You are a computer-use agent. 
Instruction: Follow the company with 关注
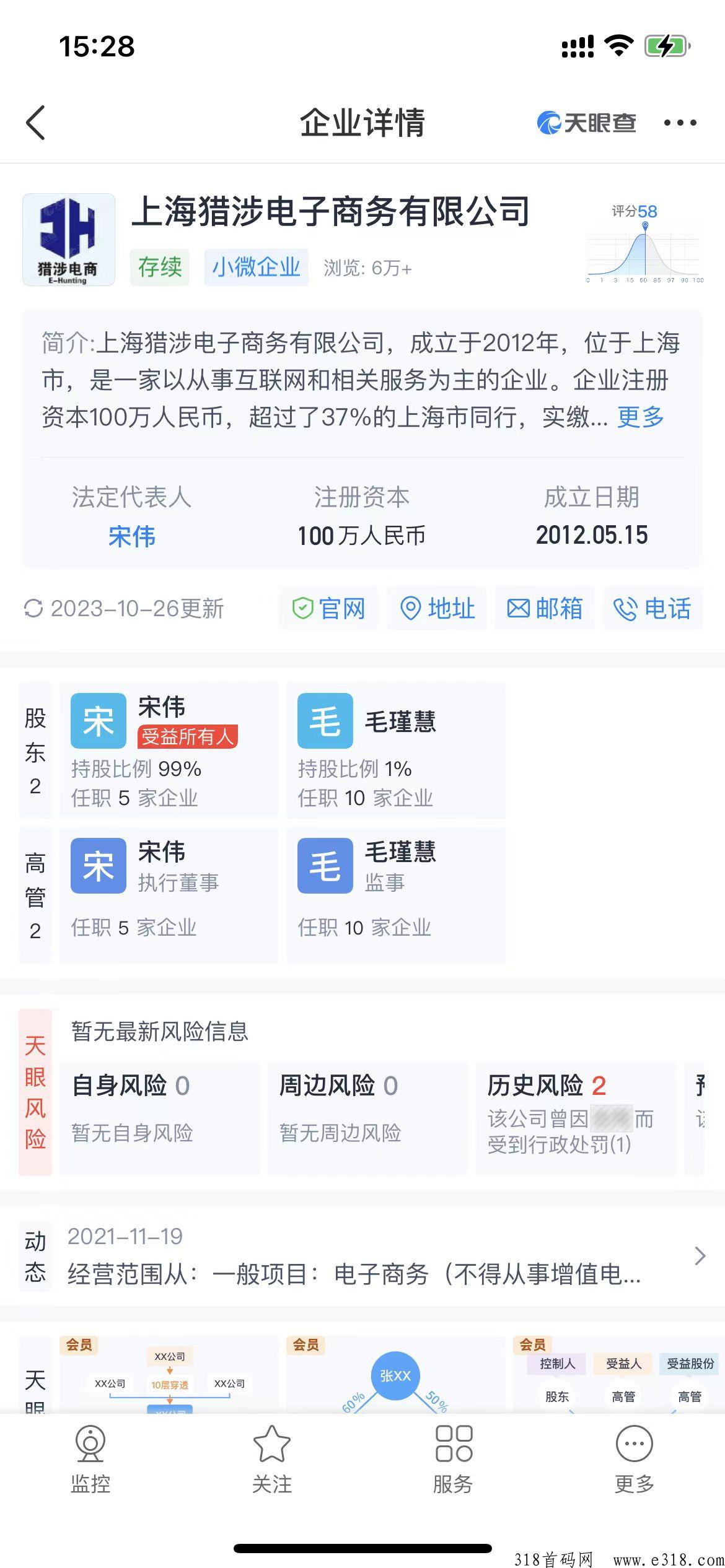click(271, 1459)
